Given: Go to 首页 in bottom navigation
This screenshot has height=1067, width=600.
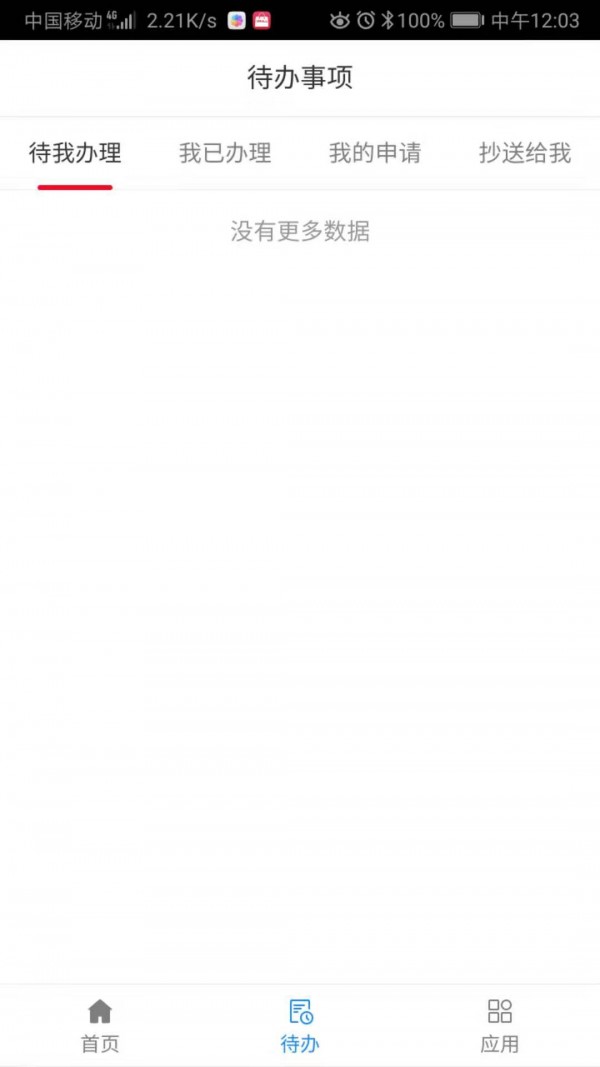Looking at the screenshot, I should tap(100, 1026).
